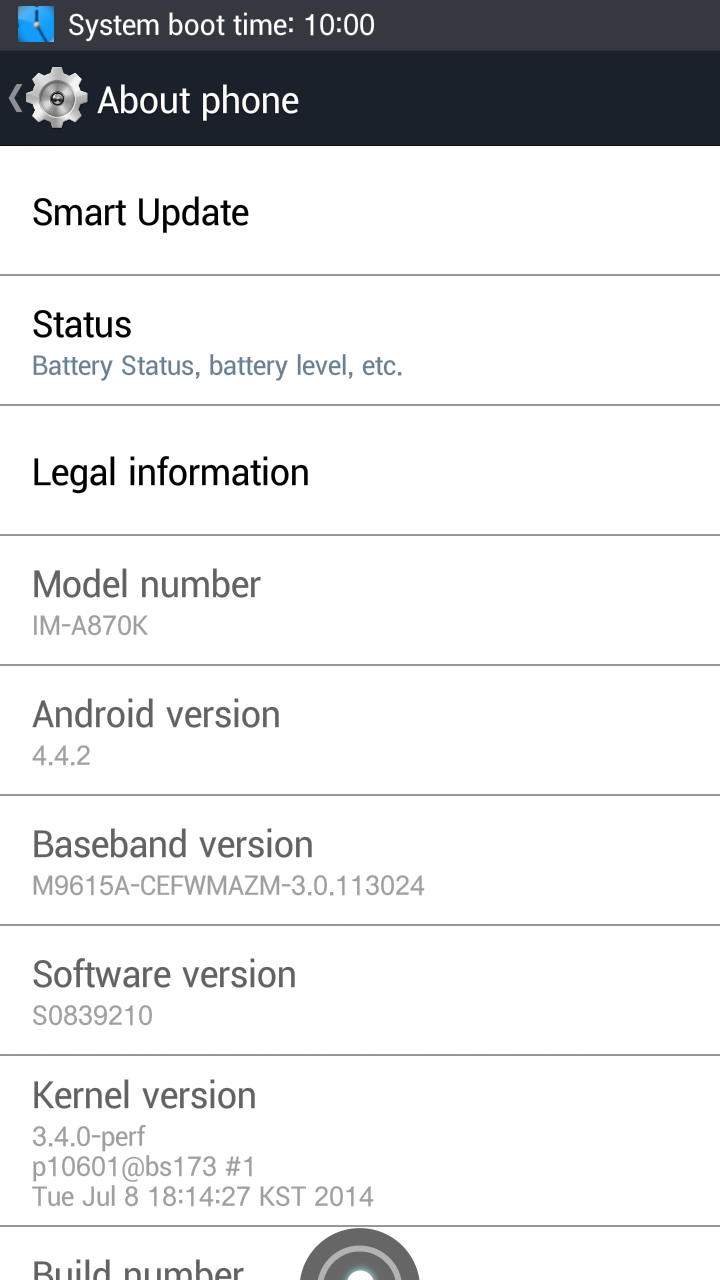Open the Status row
Viewport: 720px width, 1280px height.
coord(360,340)
